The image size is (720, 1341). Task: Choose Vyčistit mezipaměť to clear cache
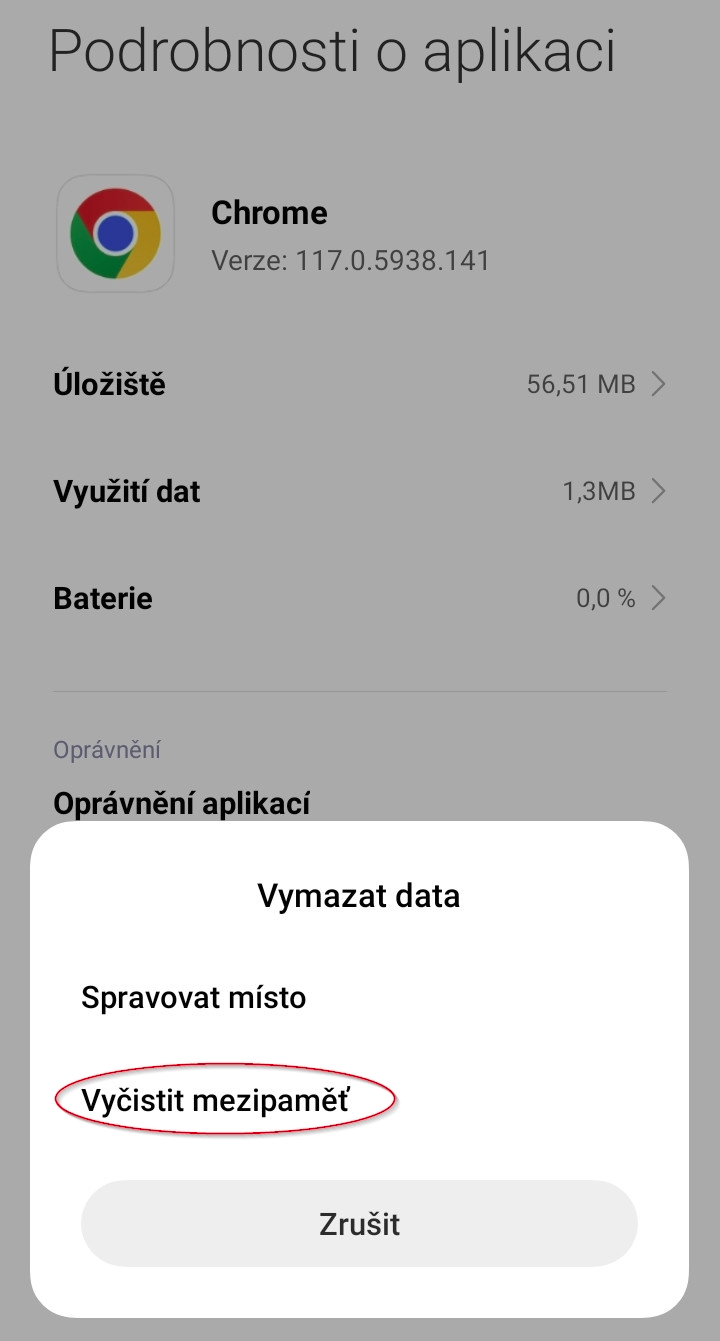[216, 1101]
